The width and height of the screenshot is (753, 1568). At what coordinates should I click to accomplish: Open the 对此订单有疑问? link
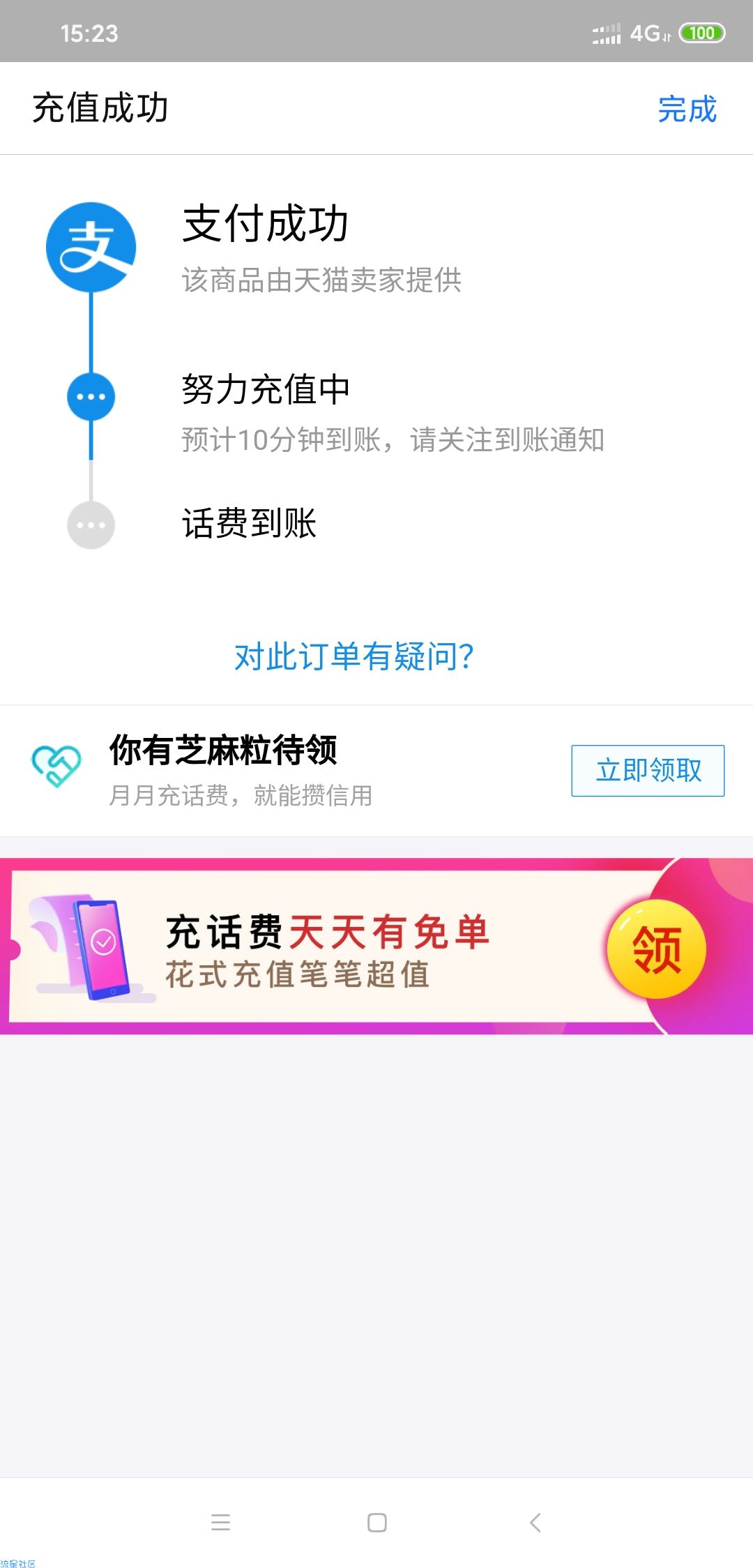(354, 656)
